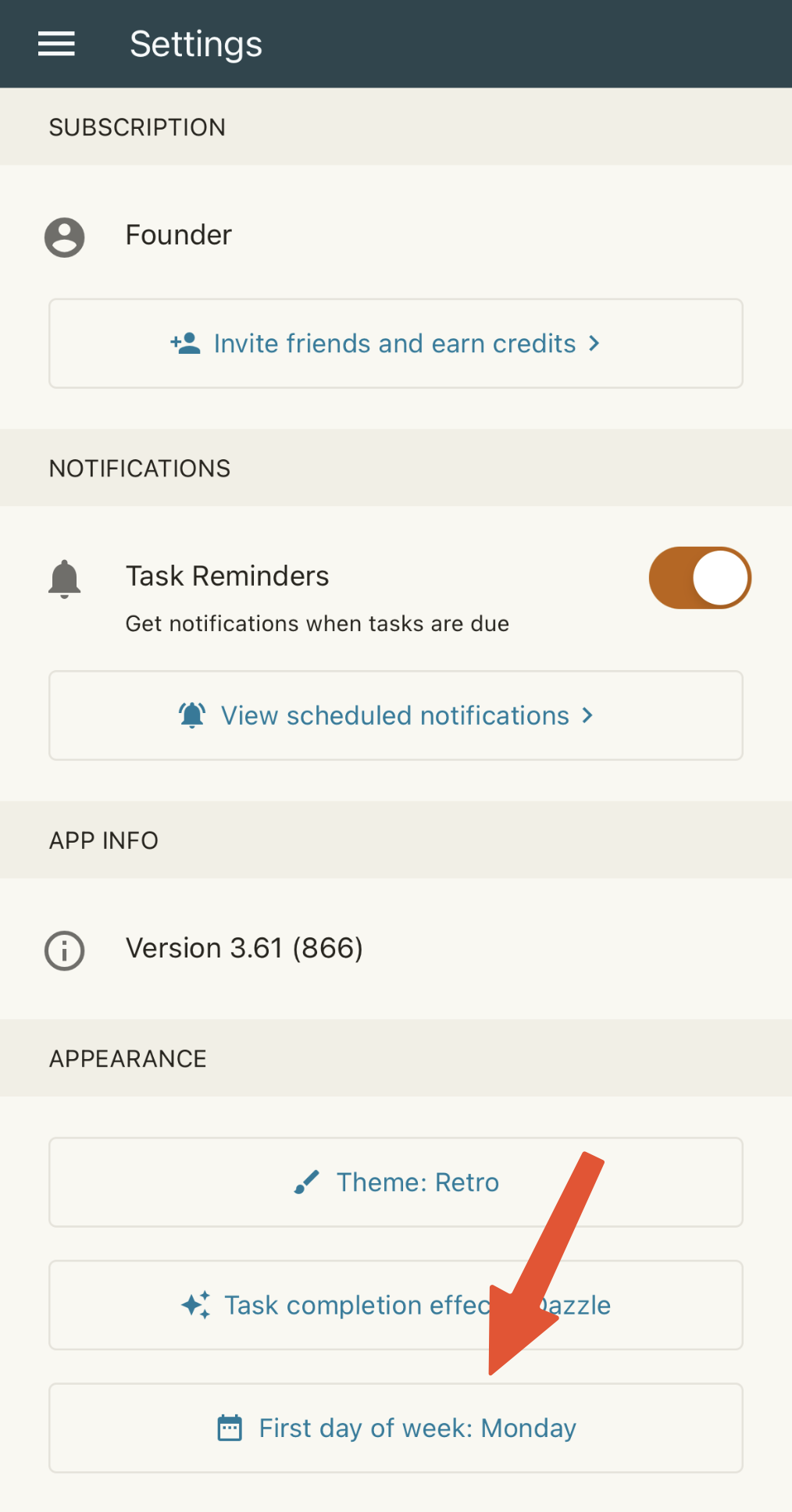The image size is (792, 1512).
Task: Turn off the Task Reminders switch
Action: coord(700,578)
